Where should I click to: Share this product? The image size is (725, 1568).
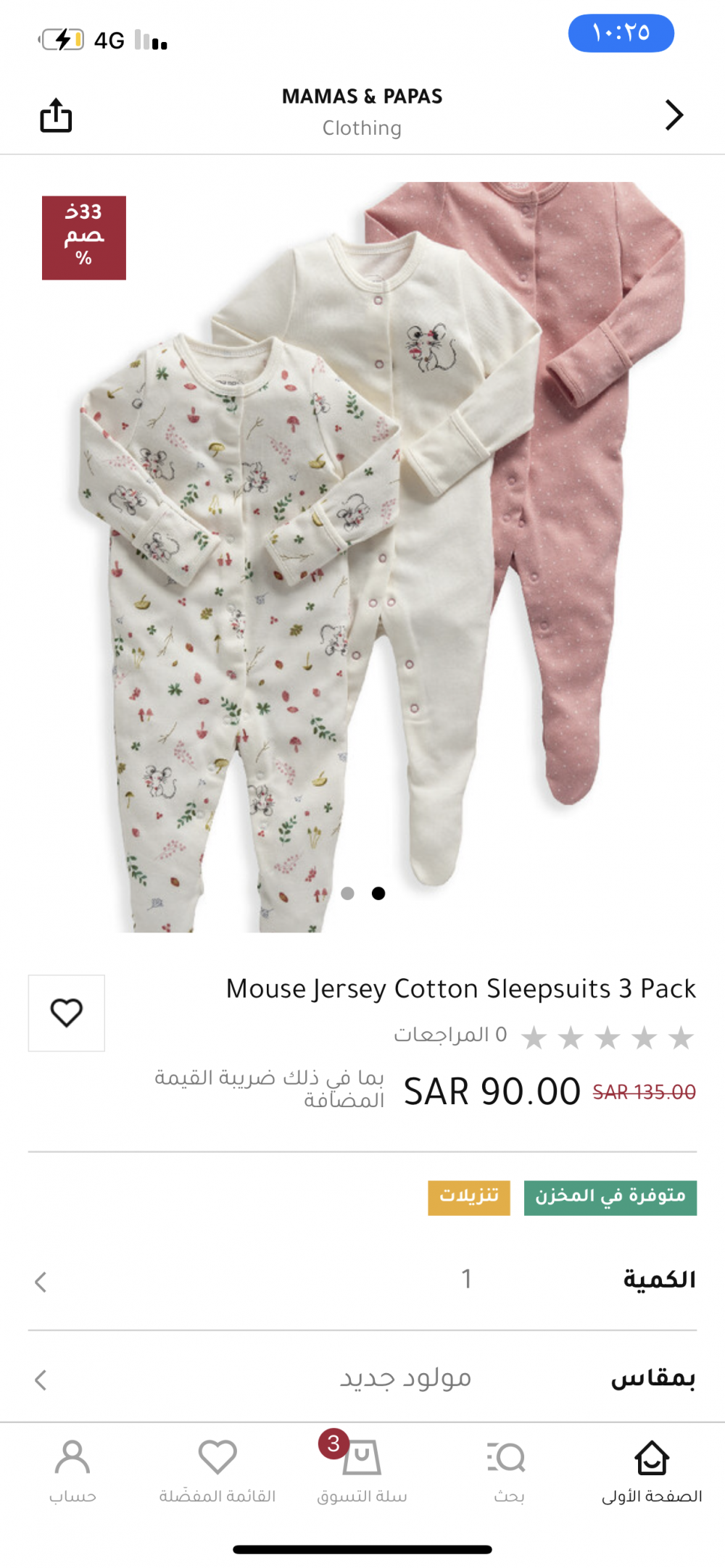(x=56, y=115)
